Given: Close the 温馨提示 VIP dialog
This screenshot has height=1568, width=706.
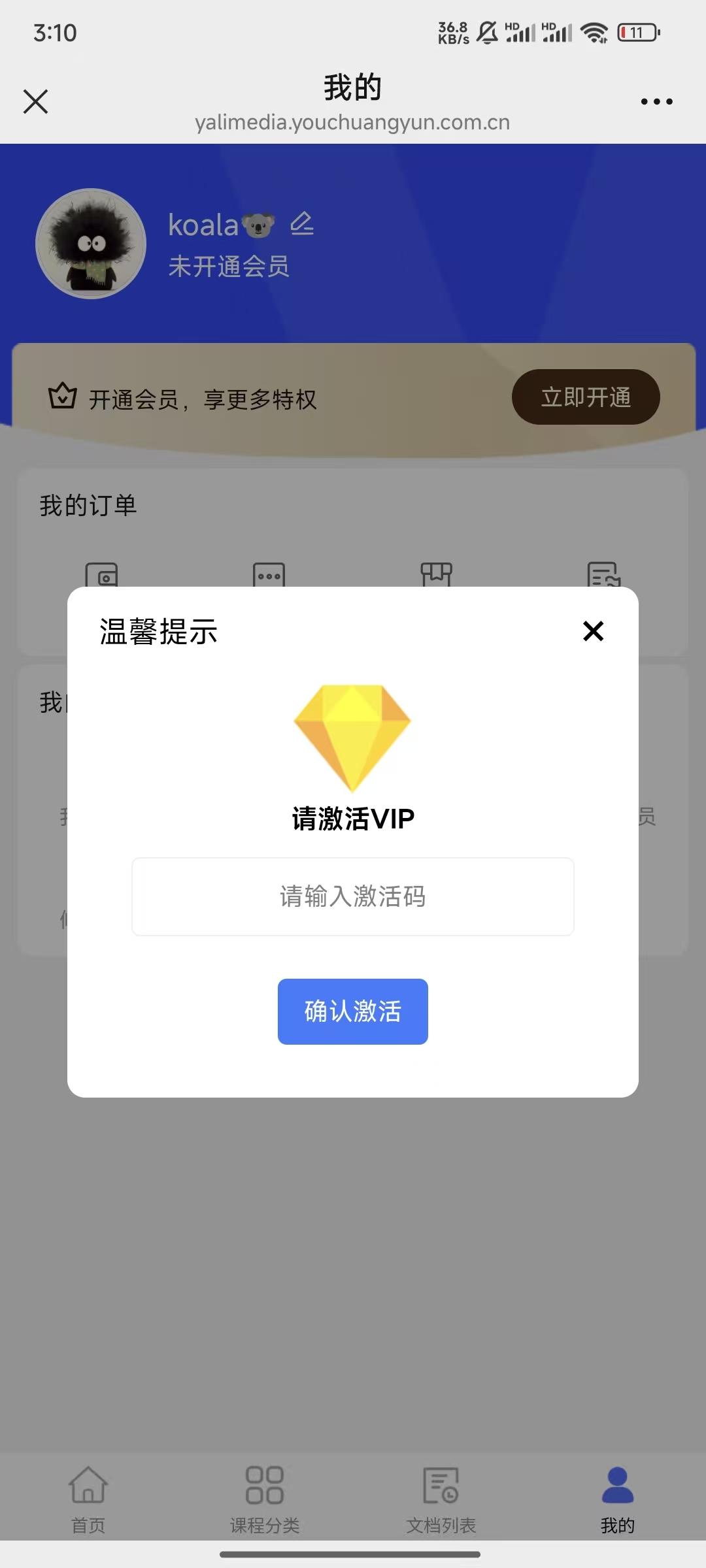Looking at the screenshot, I should (593, 631).
